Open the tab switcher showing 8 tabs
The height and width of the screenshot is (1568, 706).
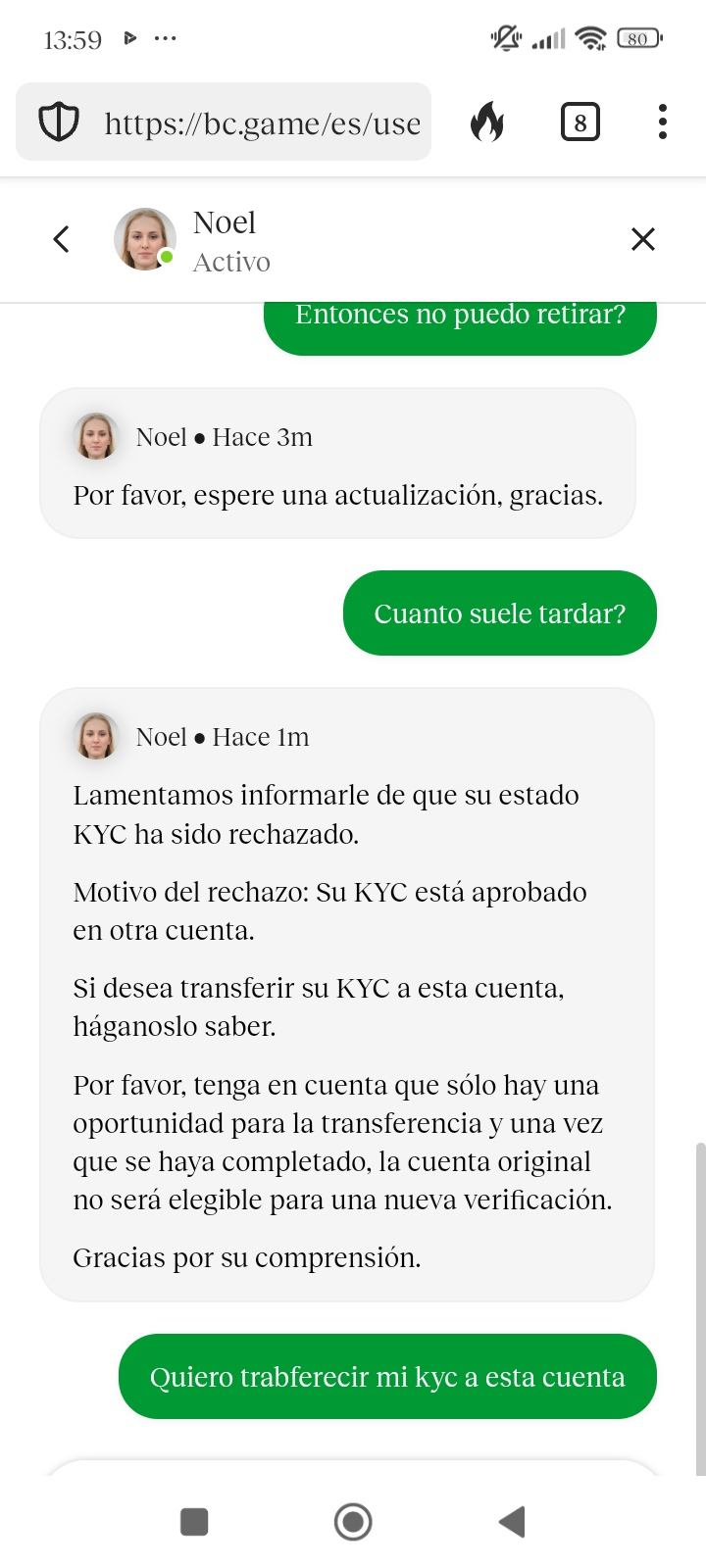(x=580, y=123)
